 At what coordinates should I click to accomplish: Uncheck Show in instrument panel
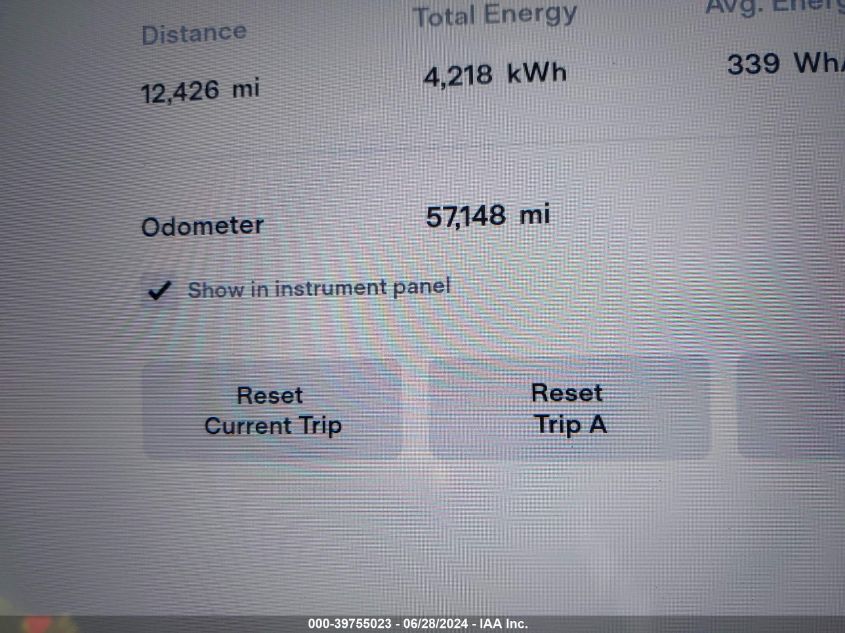click(158, 291)
